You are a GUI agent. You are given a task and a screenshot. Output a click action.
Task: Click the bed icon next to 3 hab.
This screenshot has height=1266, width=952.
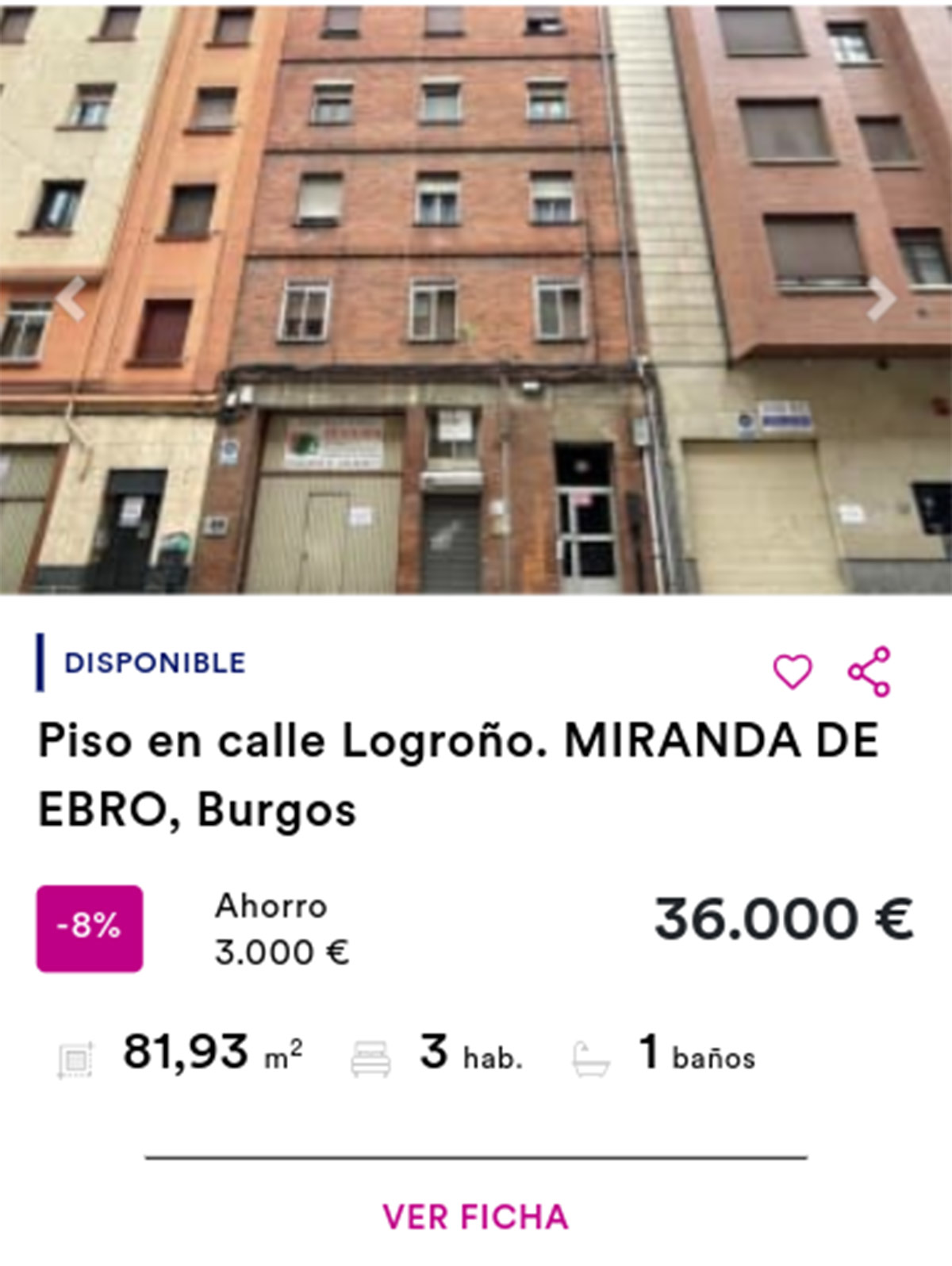point(370,1056)
